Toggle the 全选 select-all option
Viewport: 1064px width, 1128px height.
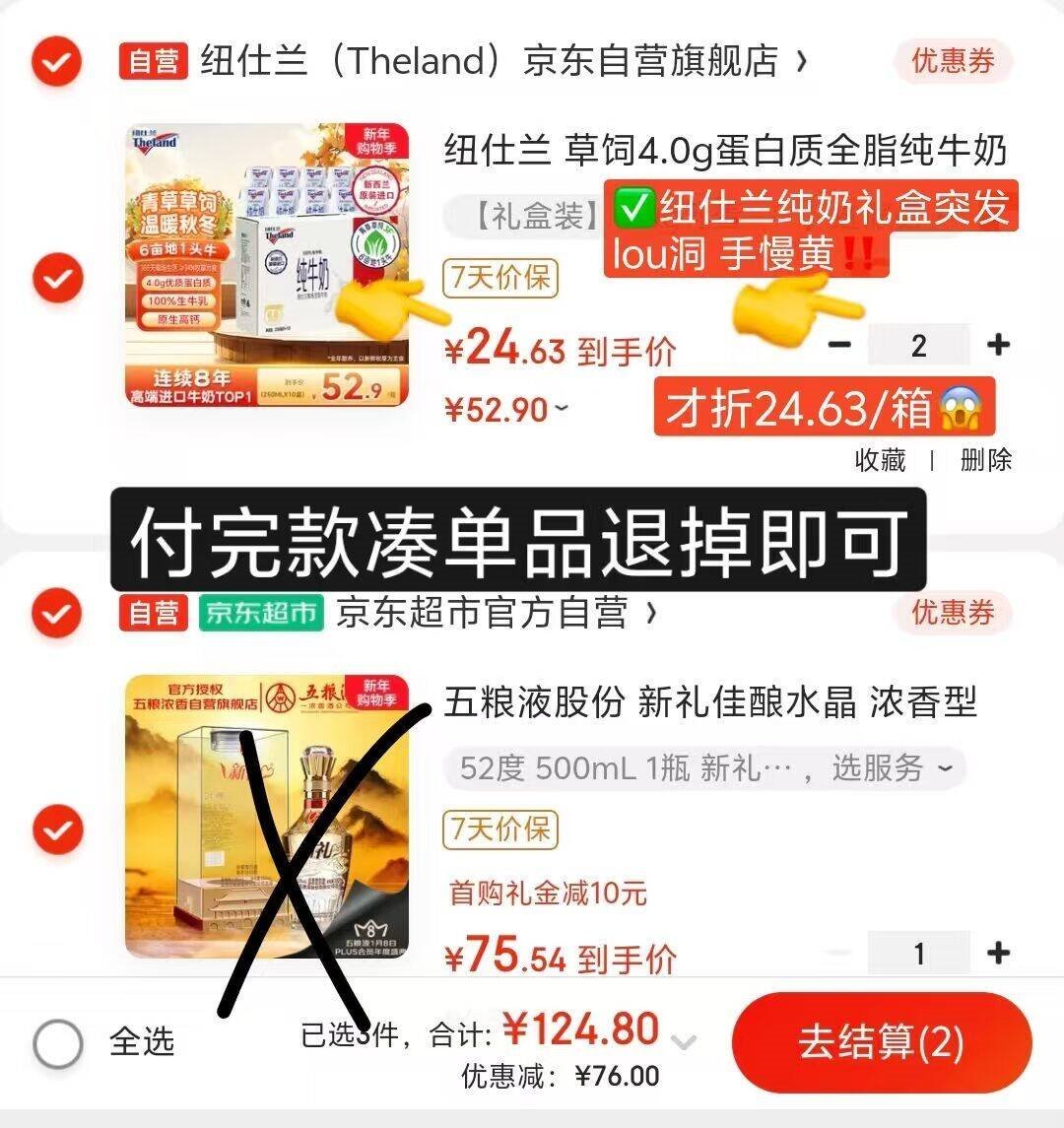pos(58,1042)
